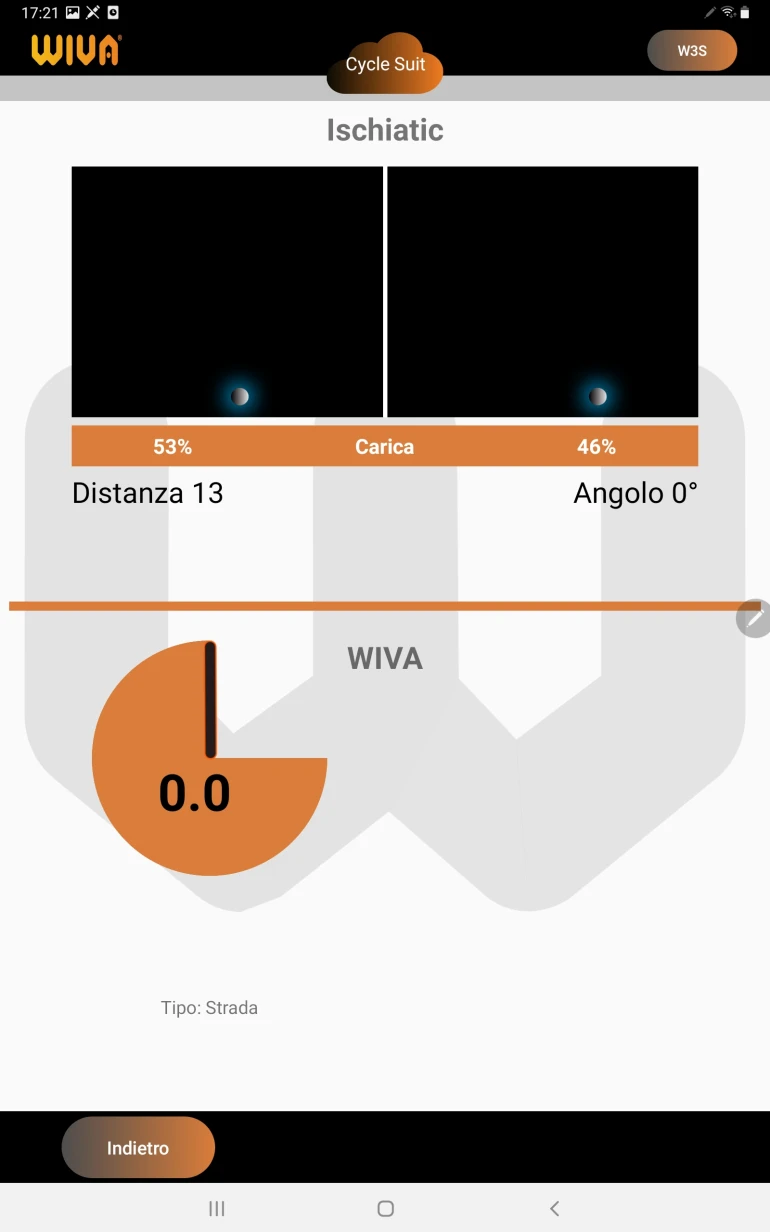Screen dimensions: 770x1232
Task: Open the Cycle Suit cloud button
Action: [385, 64]
